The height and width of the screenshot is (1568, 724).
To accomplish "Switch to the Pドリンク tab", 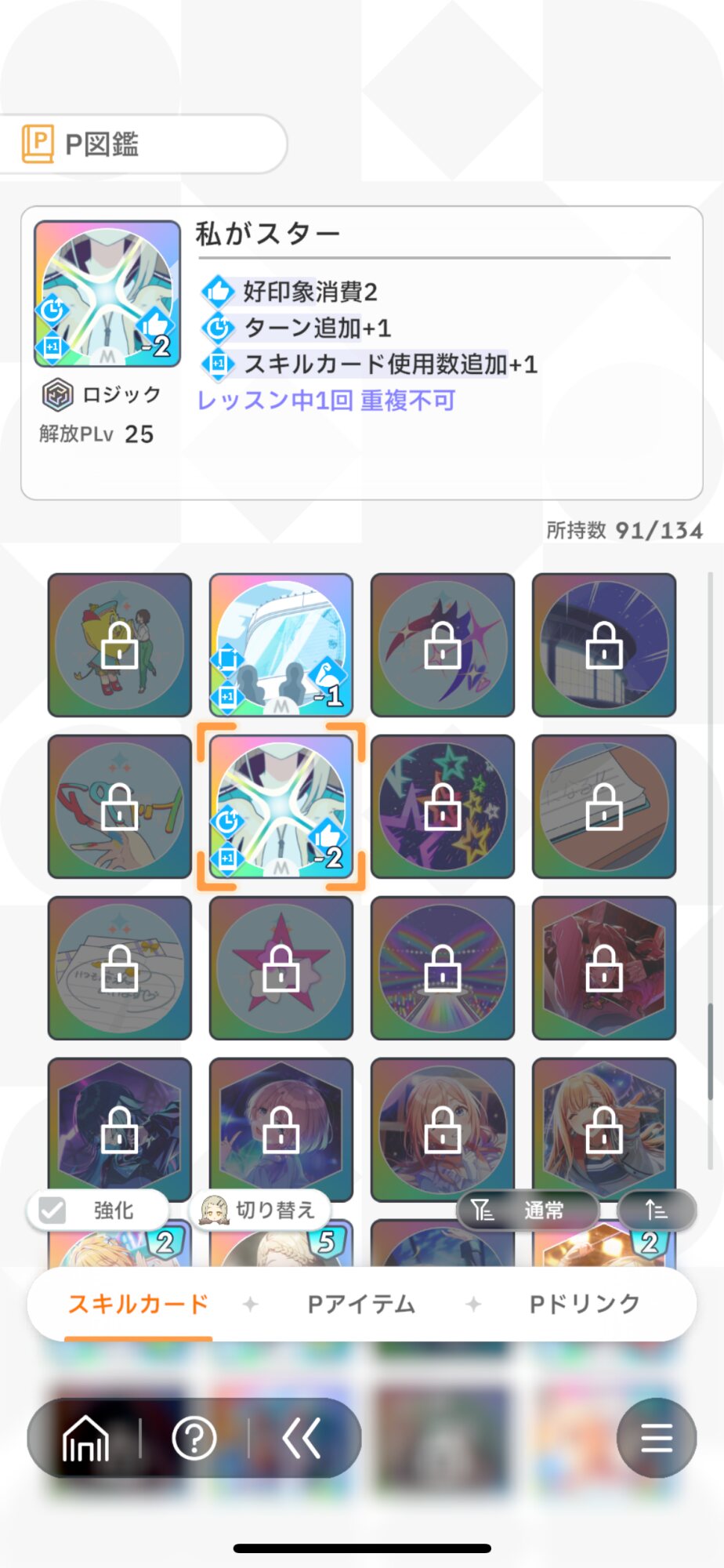I will pos(585,1304).
